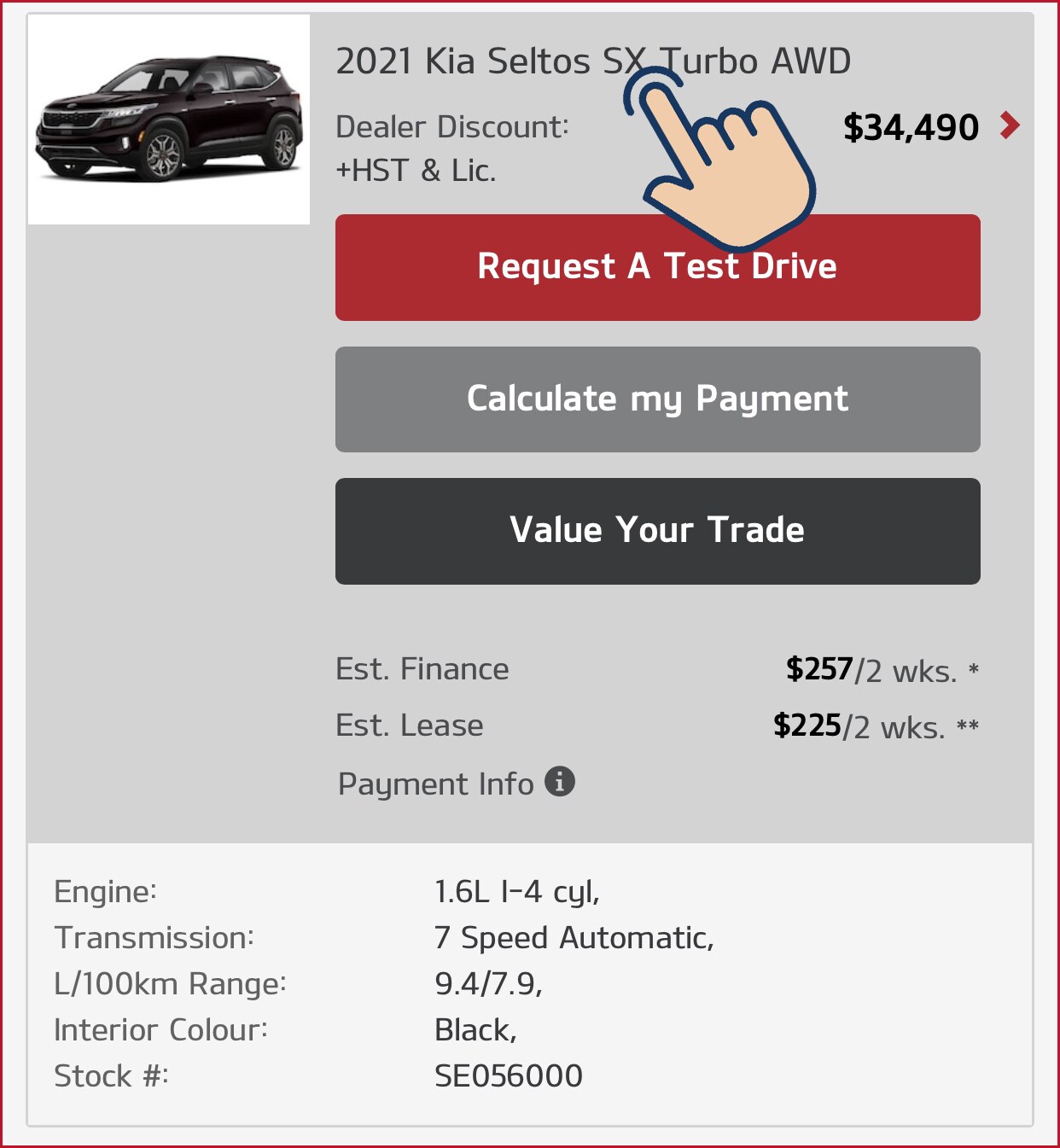This screenshot has width=1060, height=1148.
Task: Open the Payment Info tooltip icon
Action: tap(560, 781)
